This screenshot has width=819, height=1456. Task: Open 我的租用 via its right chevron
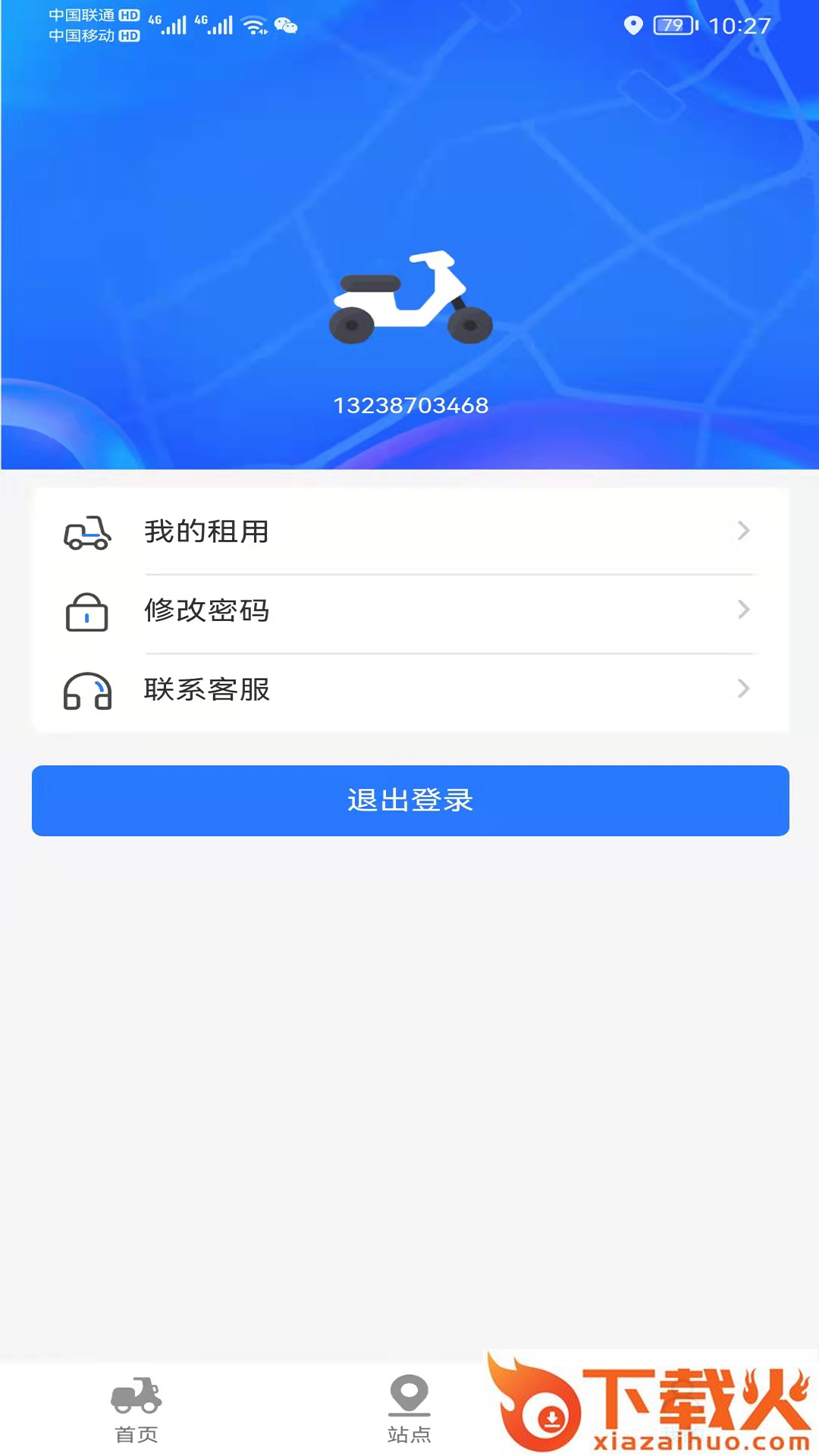pos(743,532)
